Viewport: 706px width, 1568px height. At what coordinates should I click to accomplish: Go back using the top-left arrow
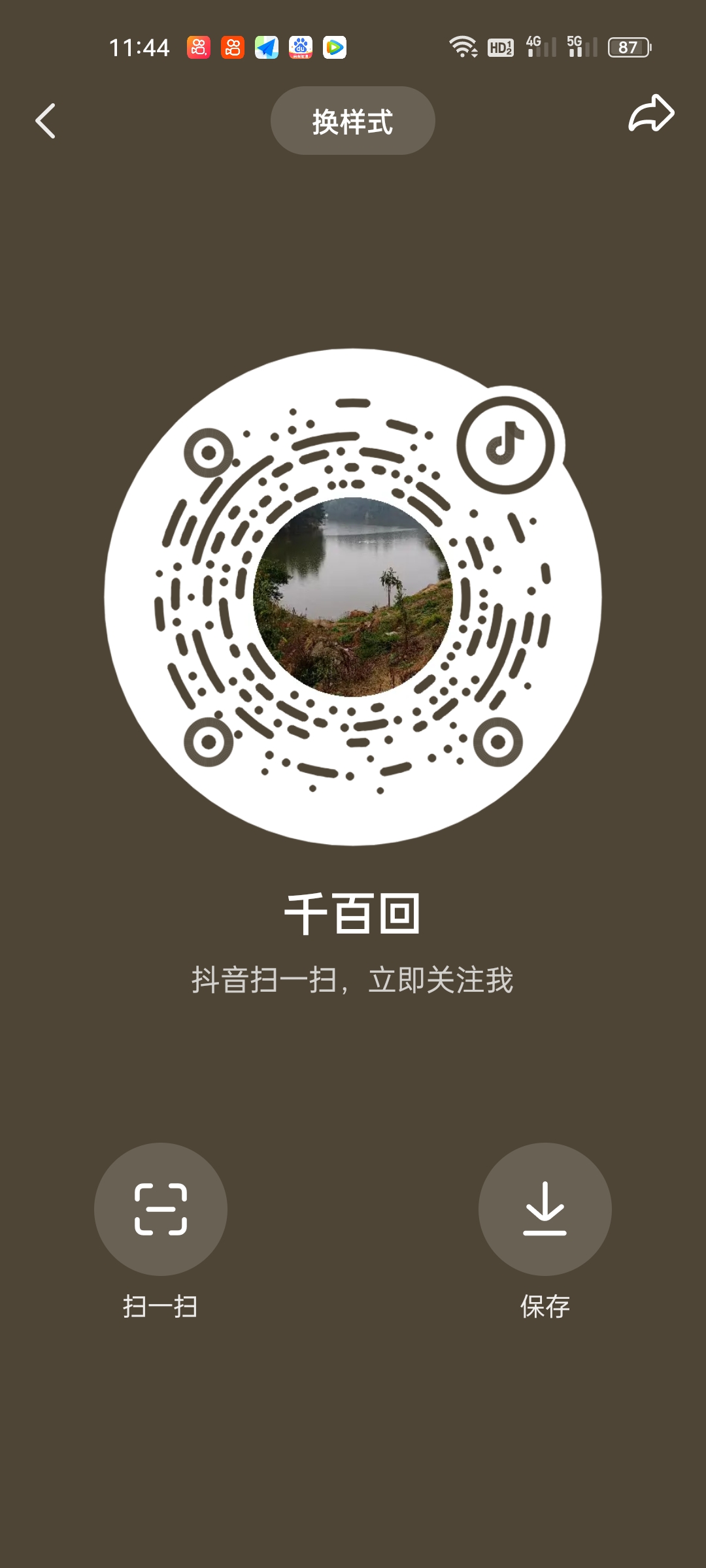click(45, 121)
